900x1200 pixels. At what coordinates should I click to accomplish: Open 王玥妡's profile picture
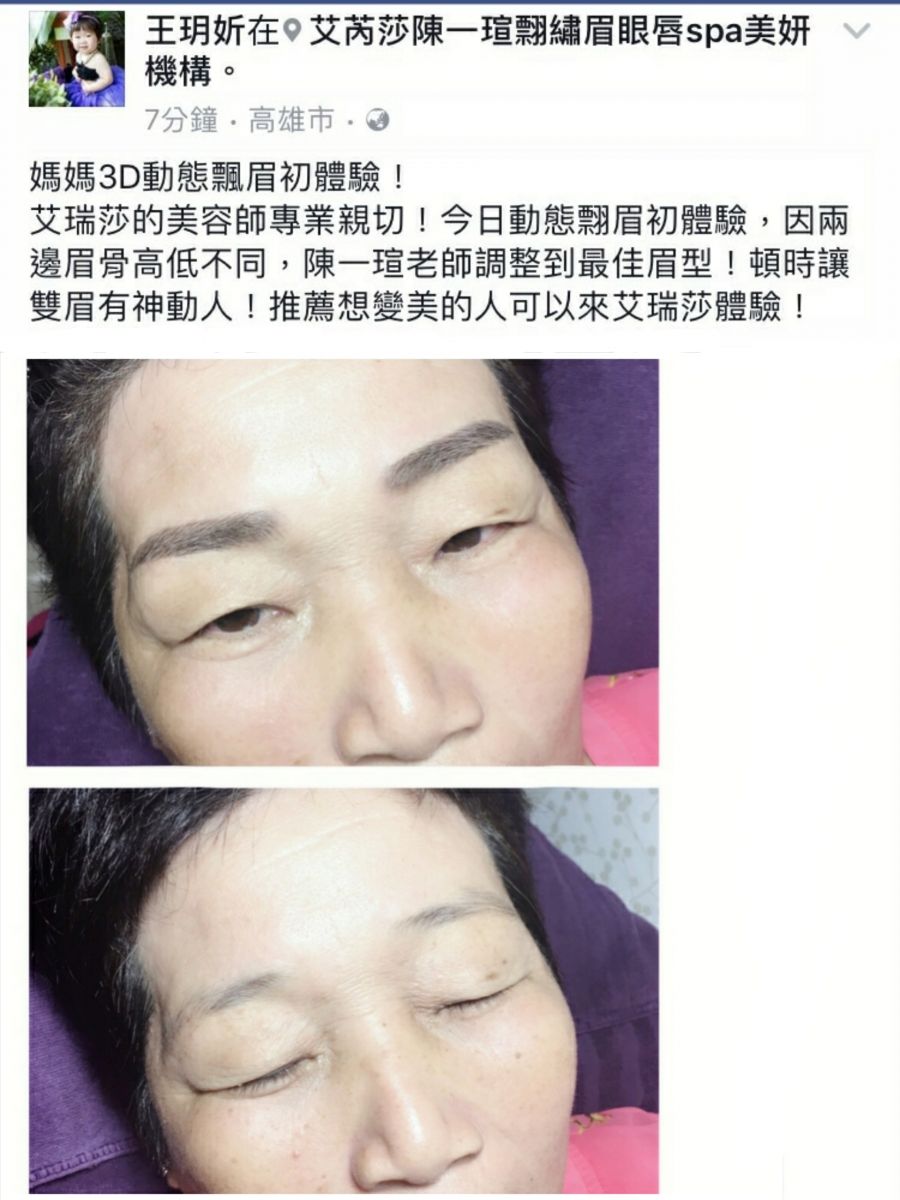click(76, 59)
